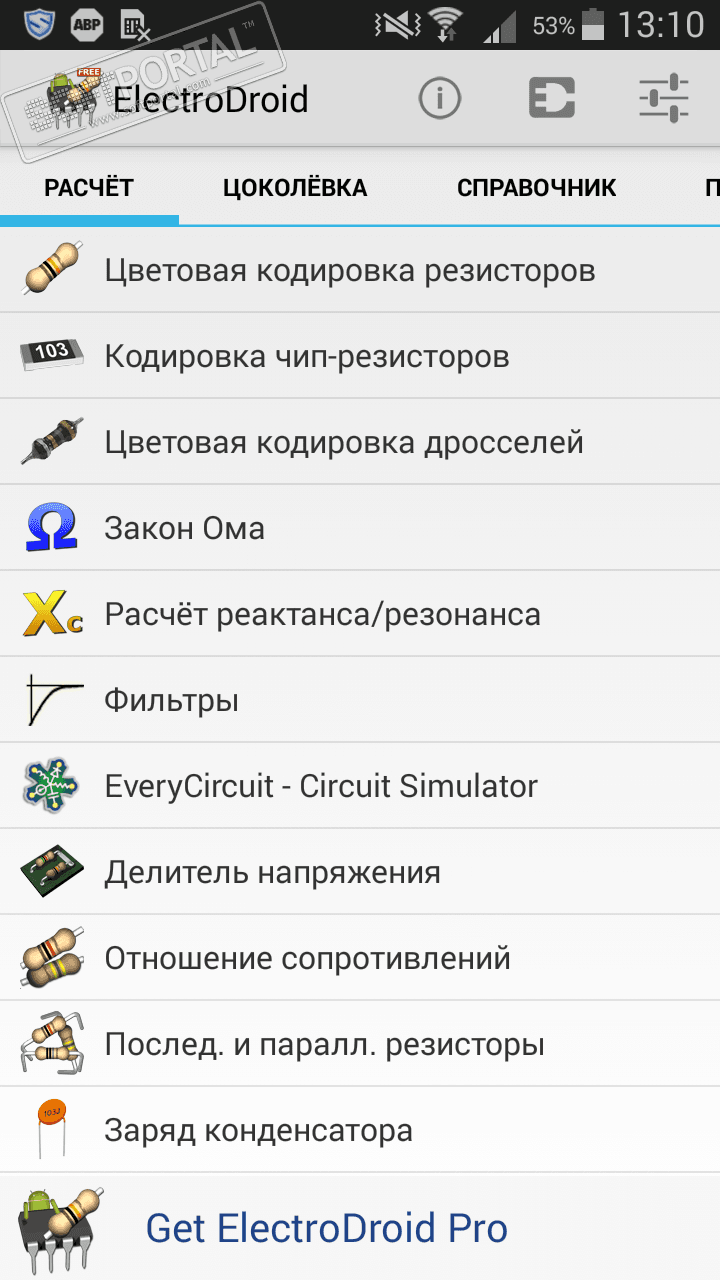Screen dimensions: 720x1280
Task: Open the Фильтры calculator
Action: pos(172,701)
